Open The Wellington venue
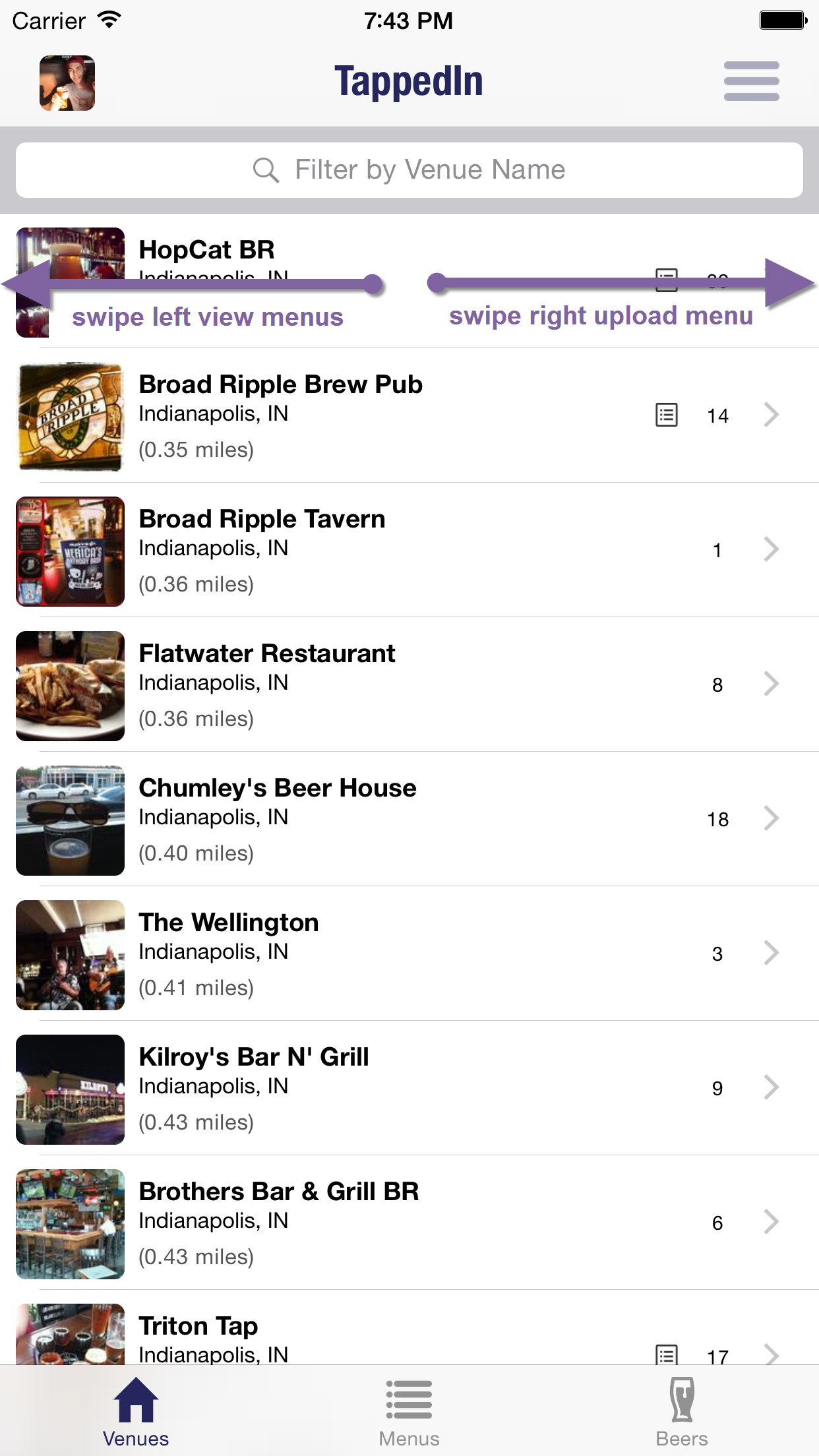 [409, 954]
